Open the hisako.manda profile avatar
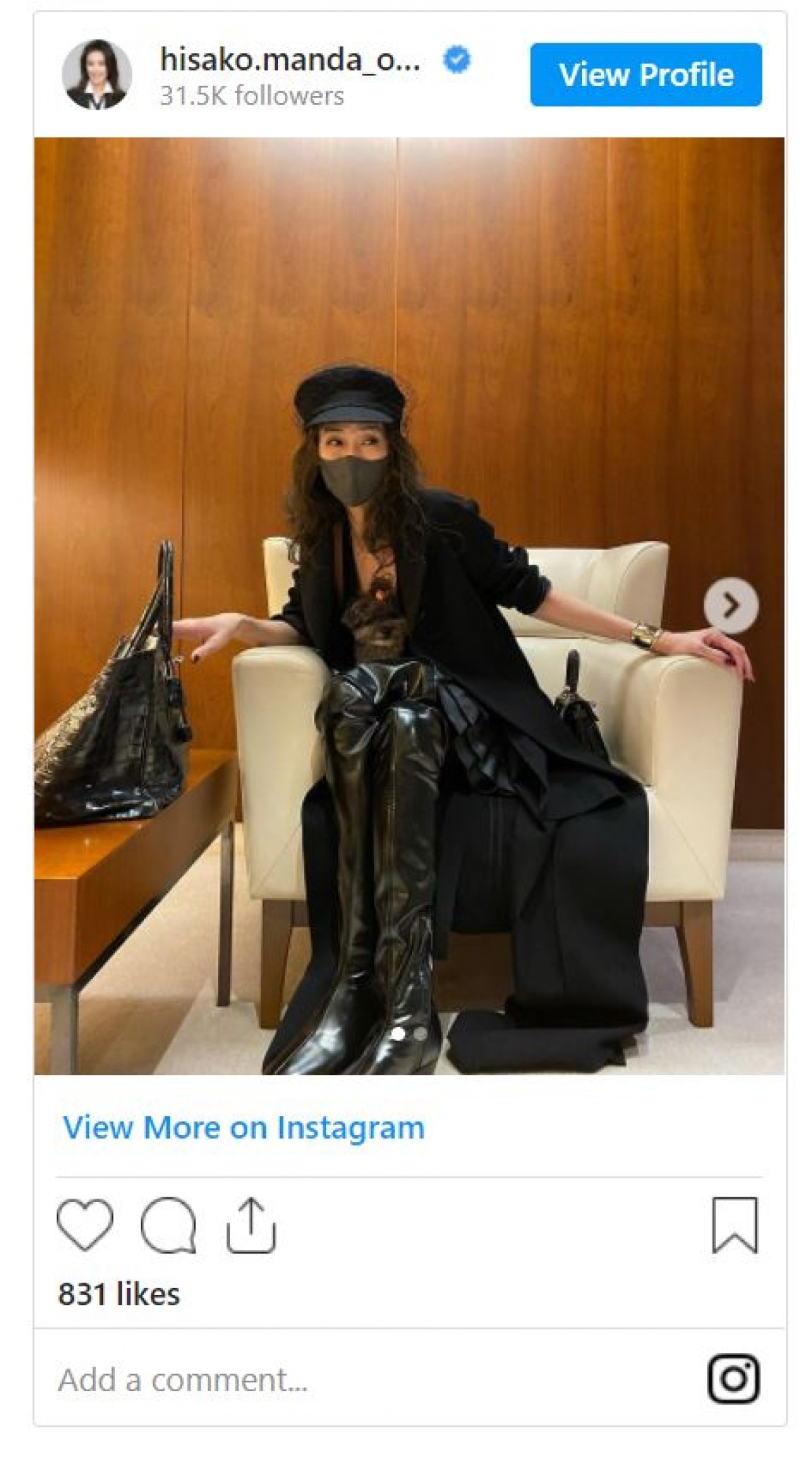 pyautogui.click(x=97, y=74)
